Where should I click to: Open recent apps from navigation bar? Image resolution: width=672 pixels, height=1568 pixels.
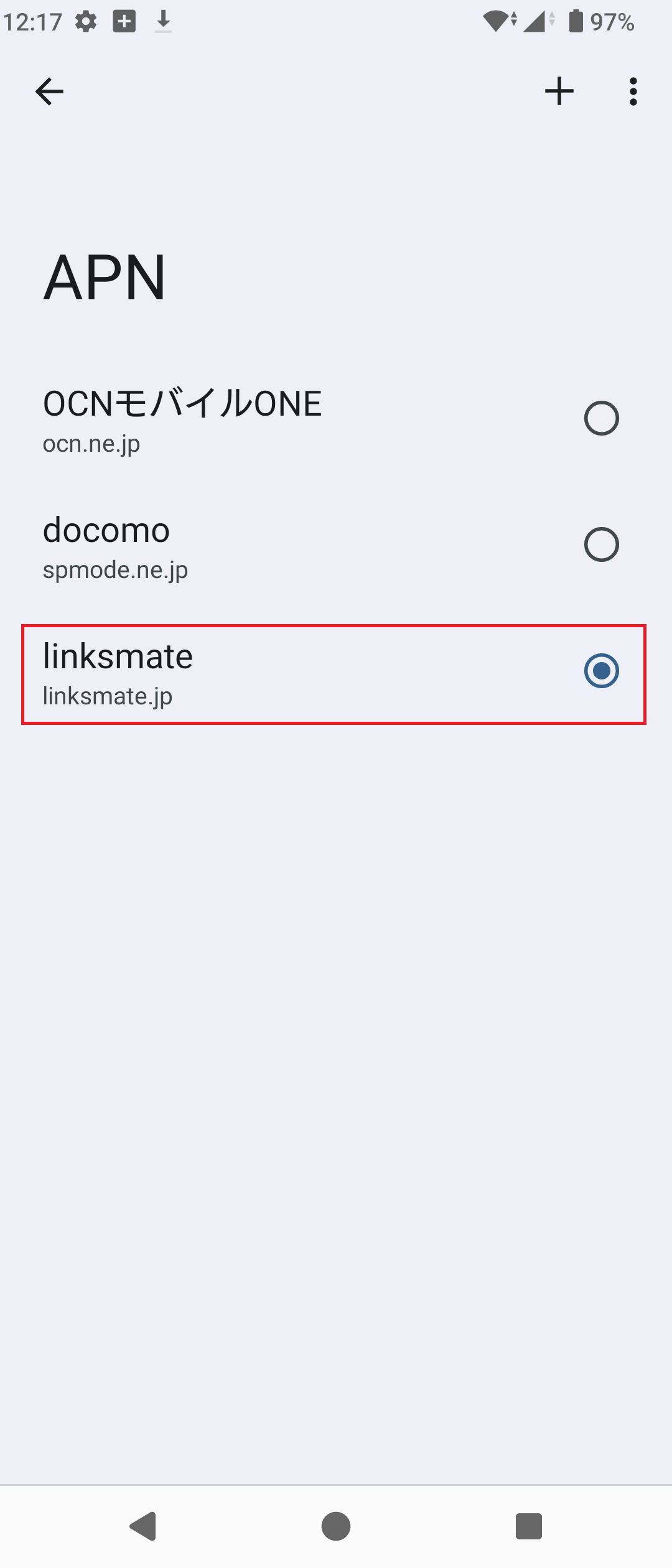pyautogui.click(x=529, y=1526)
